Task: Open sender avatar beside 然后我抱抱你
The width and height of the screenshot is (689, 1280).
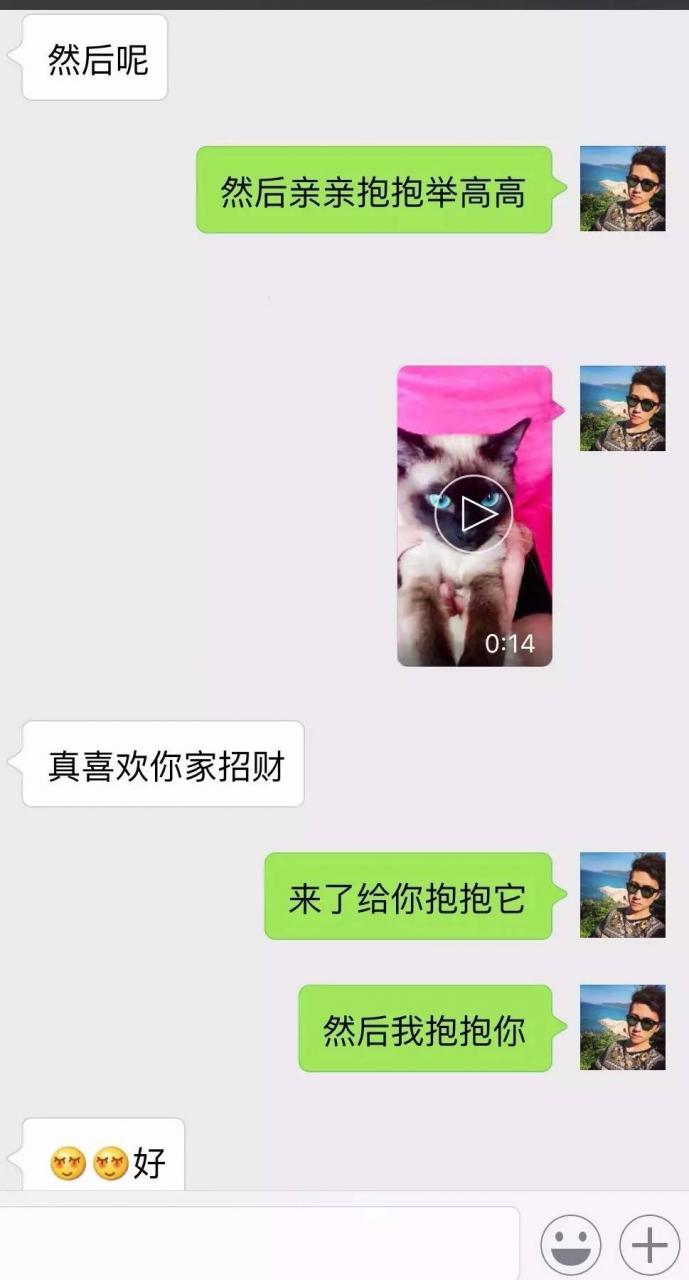Action: point(622,1027)
